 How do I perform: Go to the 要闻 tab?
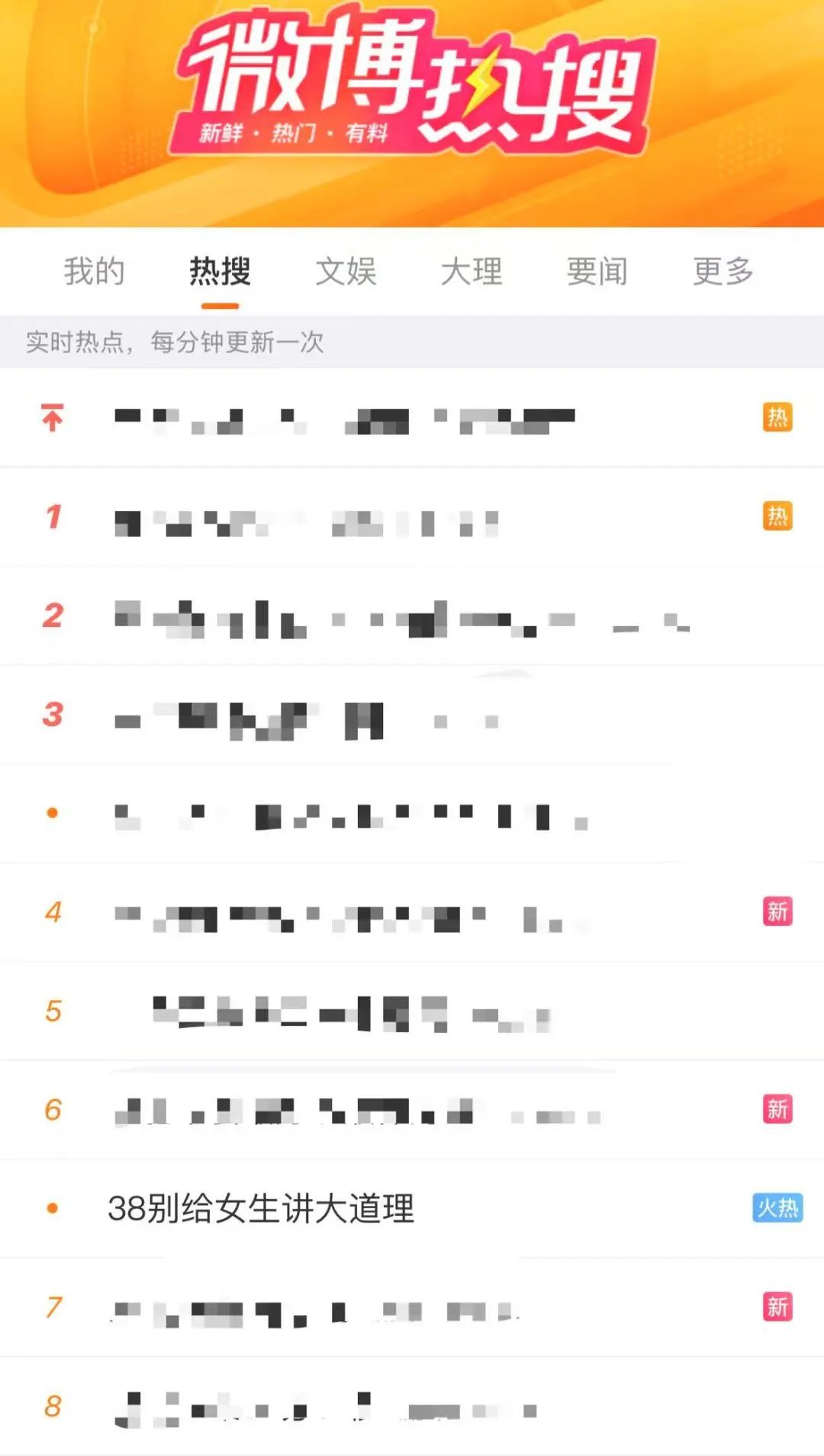coord(597,272)
